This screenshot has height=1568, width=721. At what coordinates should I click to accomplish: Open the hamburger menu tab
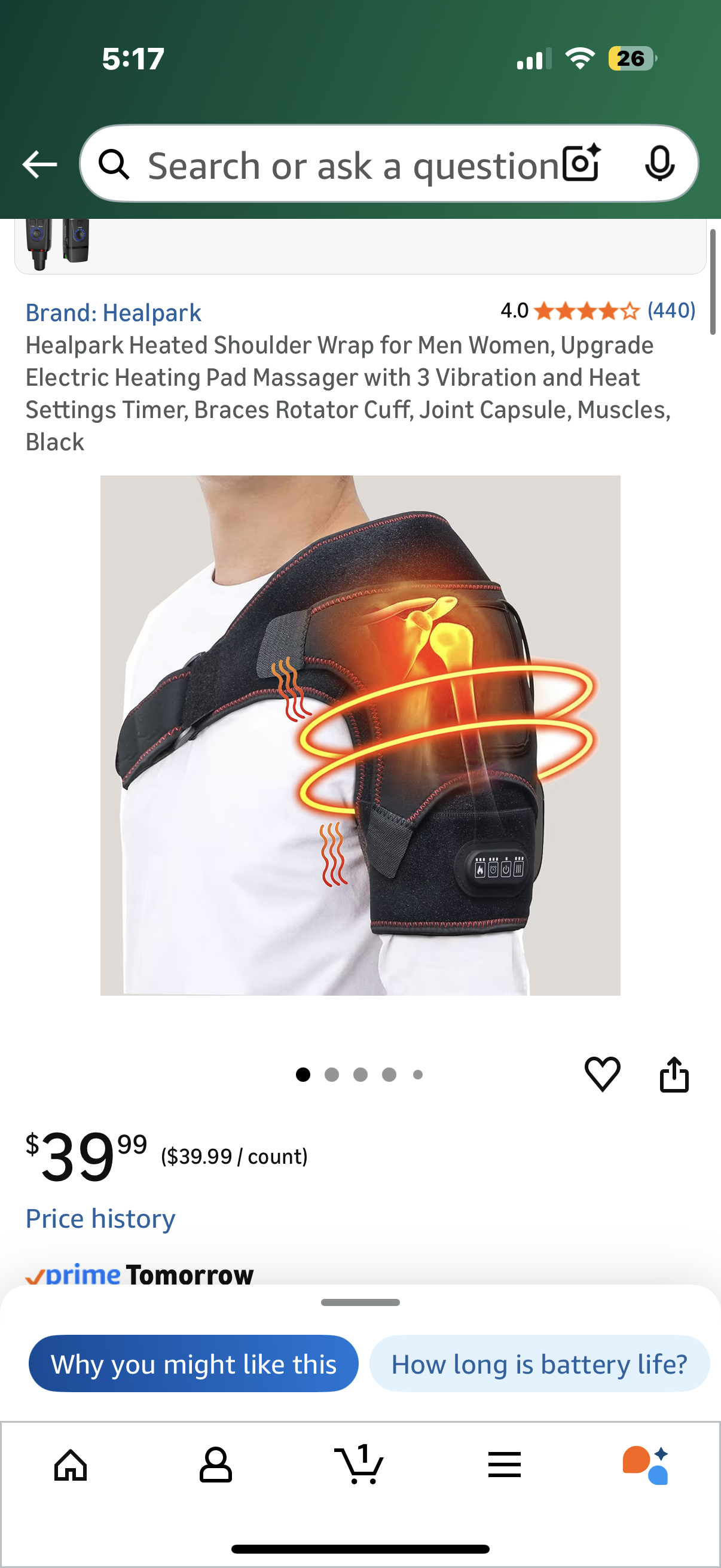point(505,1465)
